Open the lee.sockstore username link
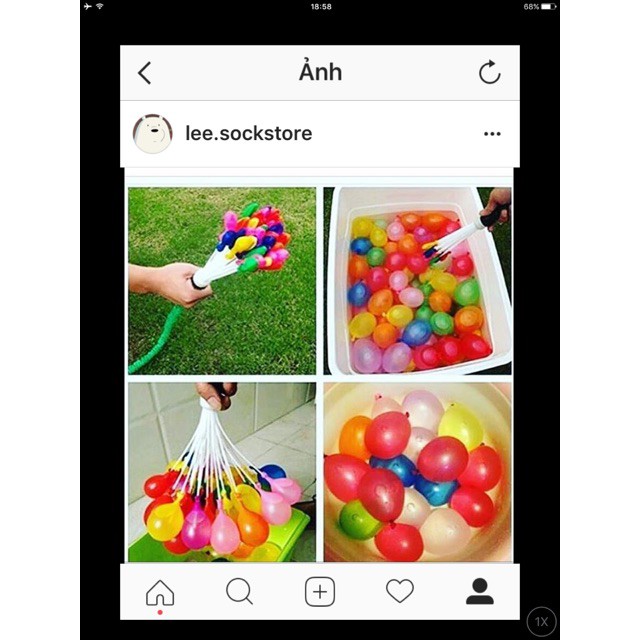Image resolution: width=640 pixels, height=640 pixels. 248,133
